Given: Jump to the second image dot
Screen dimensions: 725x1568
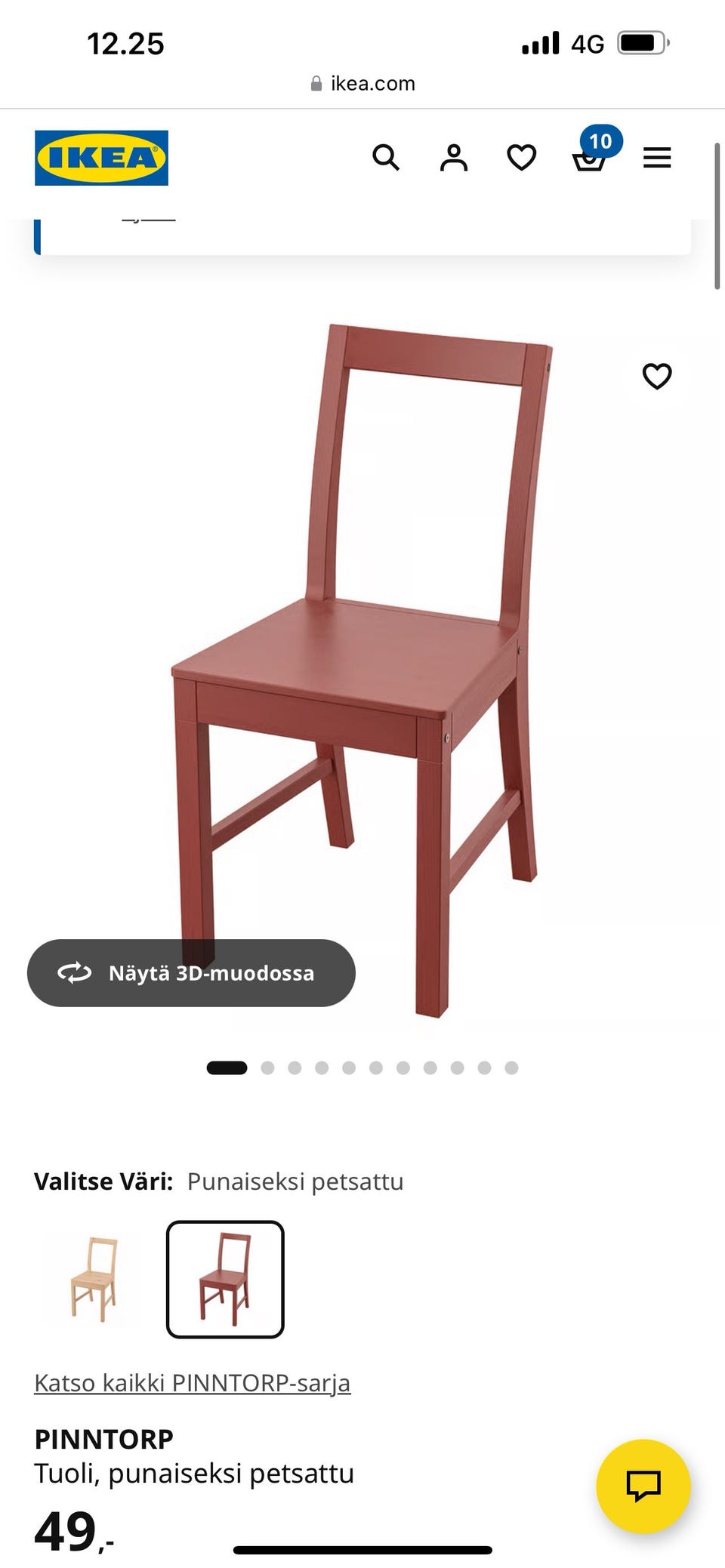Looking at the screenshot, I should coord(267,1067).
